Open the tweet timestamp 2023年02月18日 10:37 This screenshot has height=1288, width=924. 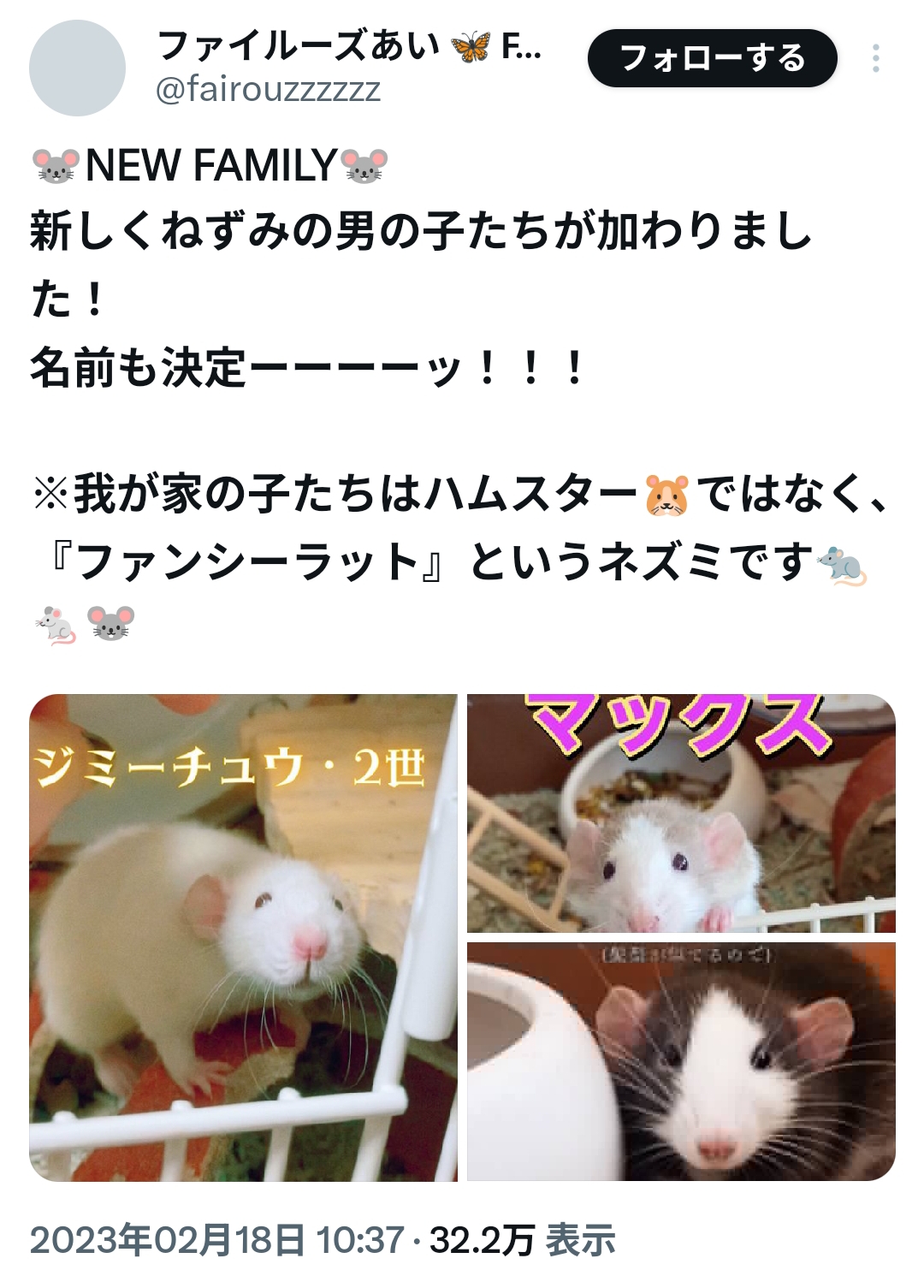(216, 1240)
